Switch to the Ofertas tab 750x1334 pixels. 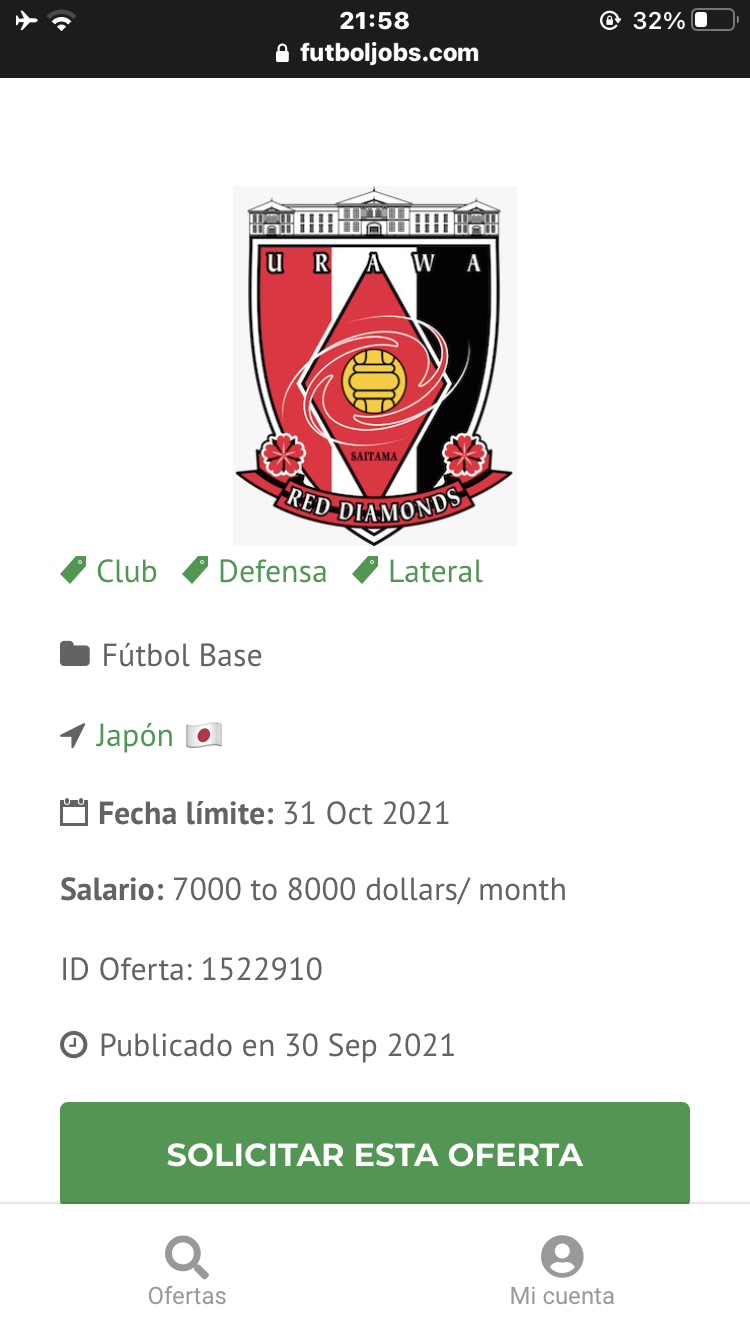pyautogui.click(x=187, y=1270)
